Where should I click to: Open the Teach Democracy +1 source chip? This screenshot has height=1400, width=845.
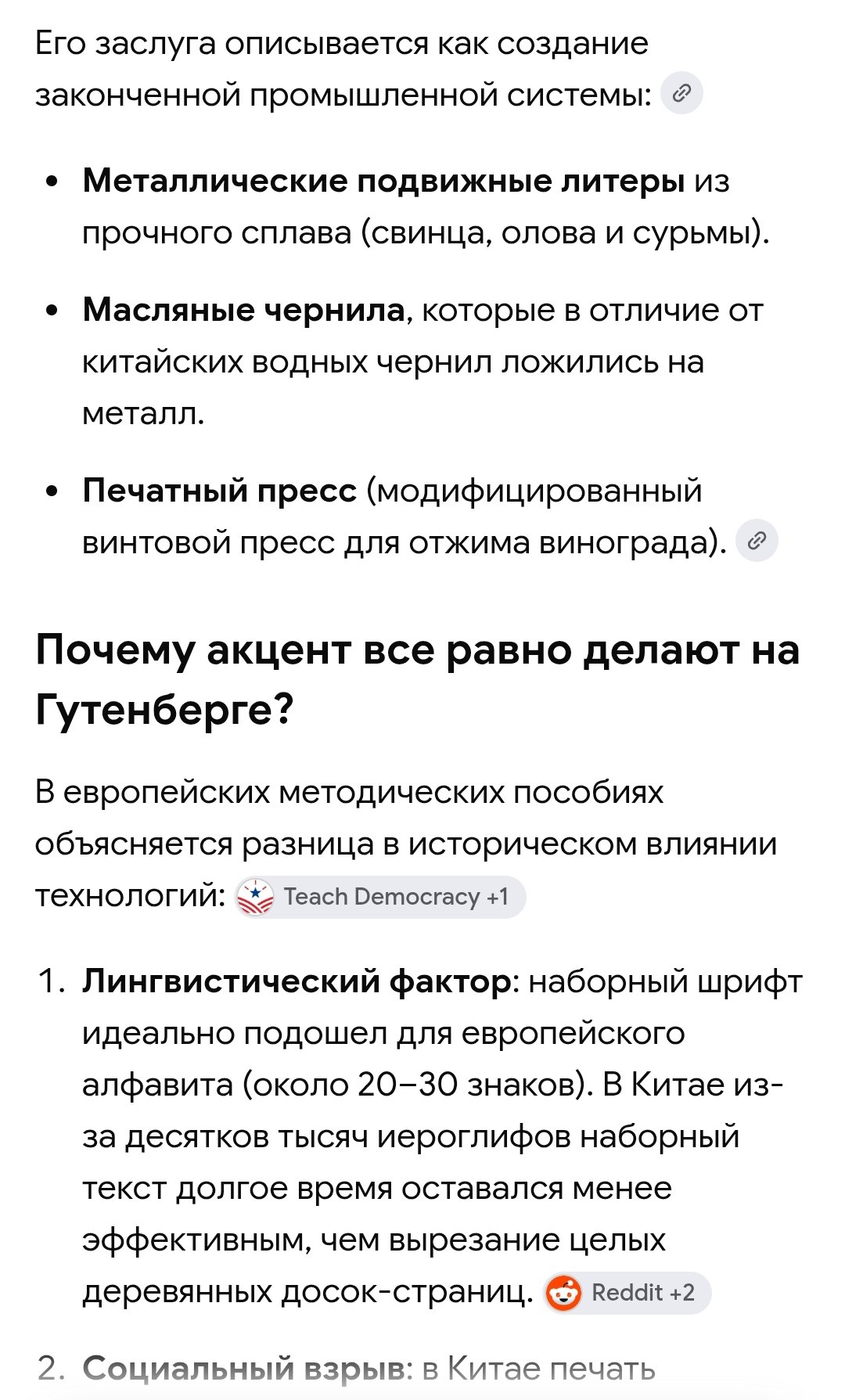tap(380, 897)
